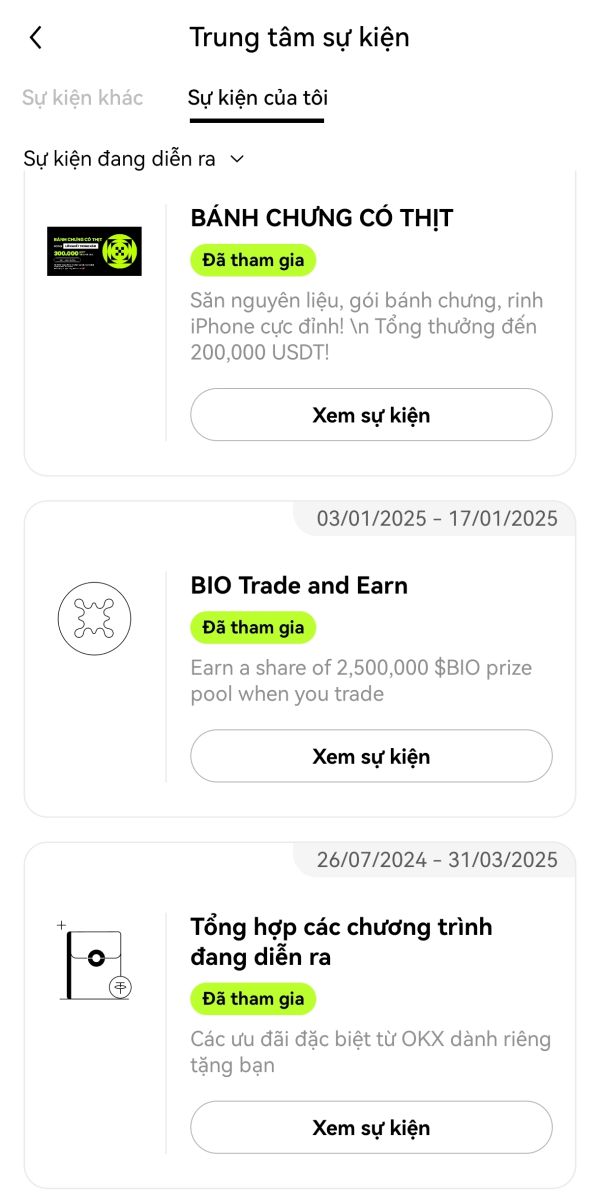This screenshot has width=600, height=1200.
Task: View the BIO Trade and Earn event
Action: pos(371,756)
